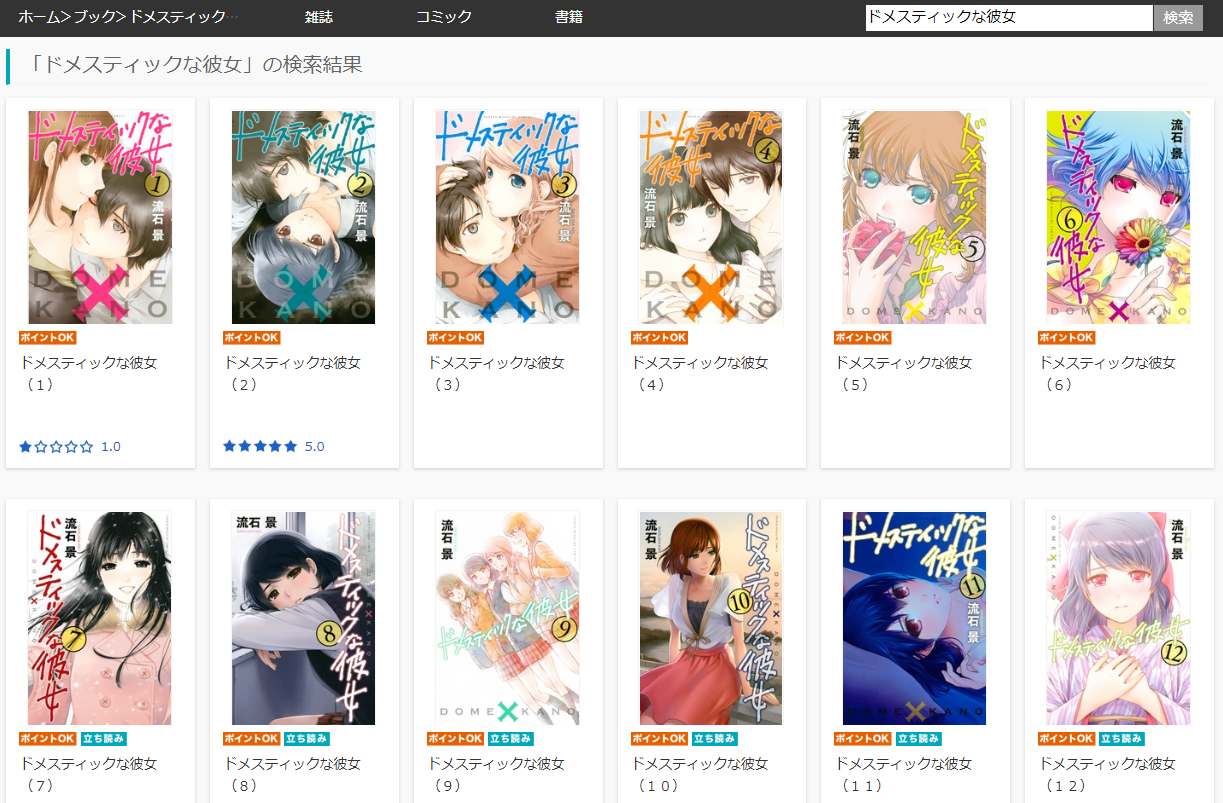
Task: Open ドメスティックな彼女 (9) book card
Action: (507, 618)
